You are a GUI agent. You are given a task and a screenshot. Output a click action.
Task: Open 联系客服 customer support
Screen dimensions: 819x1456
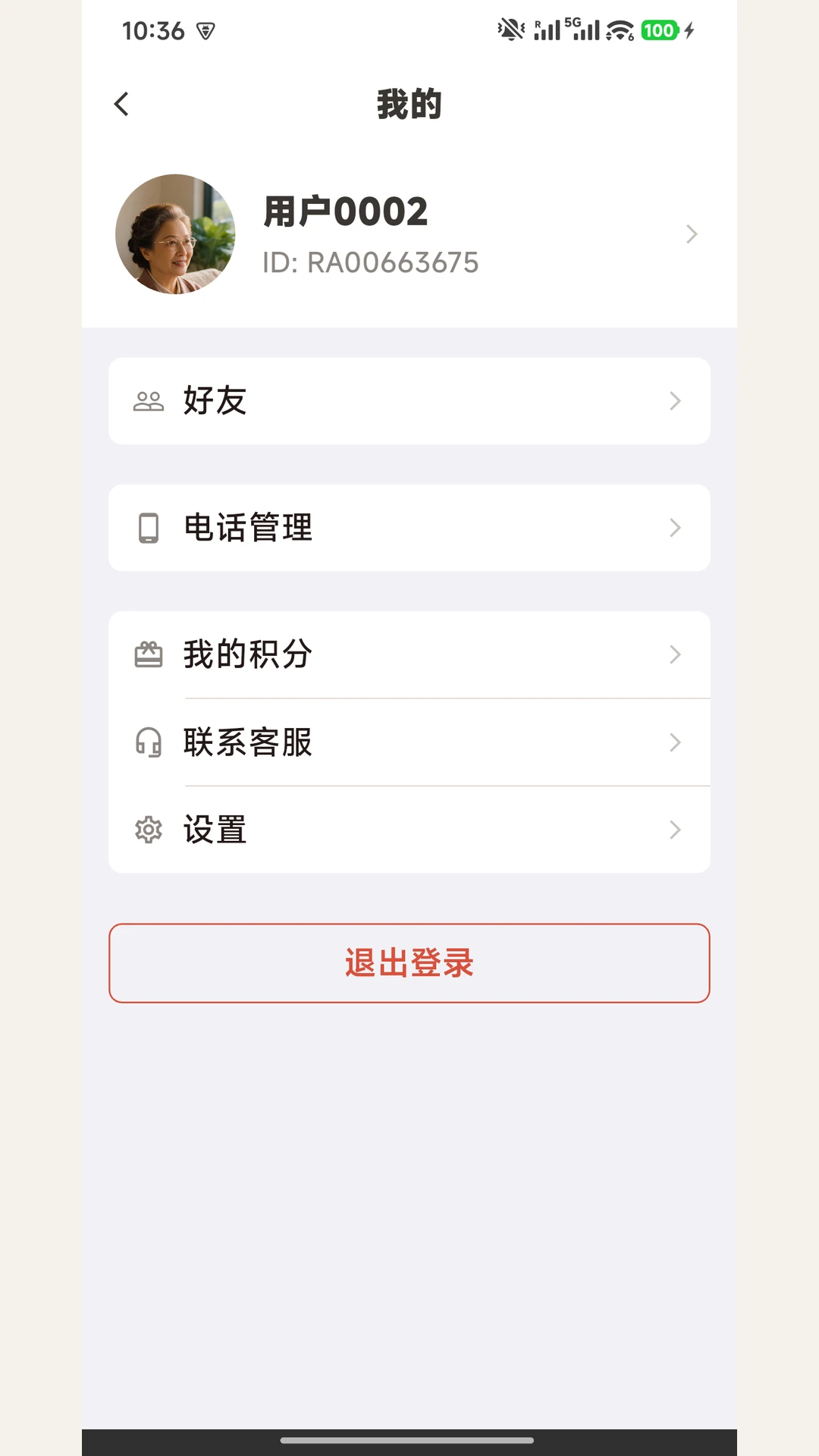point(409,742)
